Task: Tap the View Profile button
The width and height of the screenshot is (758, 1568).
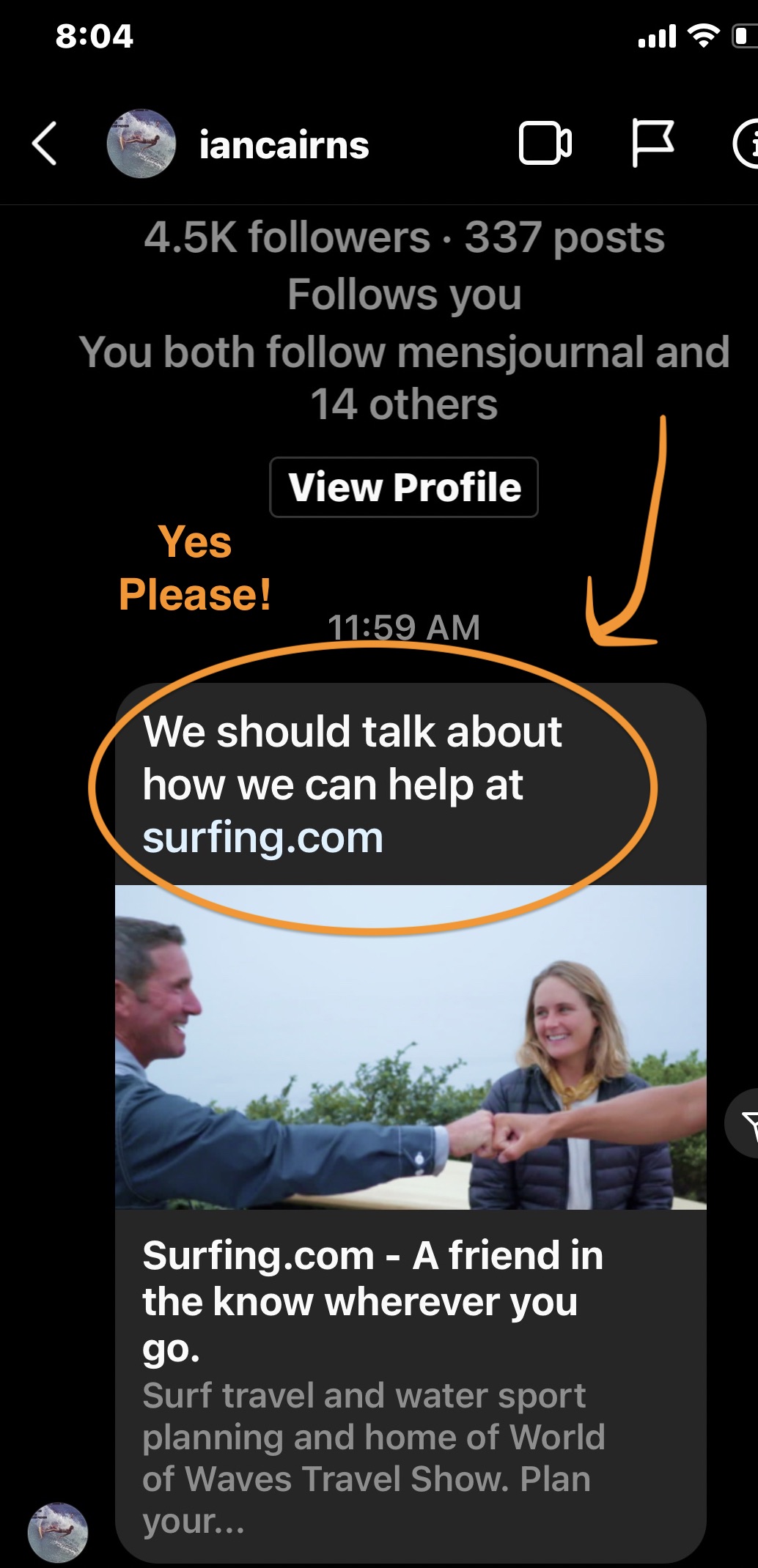Action: tap(404, 487)
